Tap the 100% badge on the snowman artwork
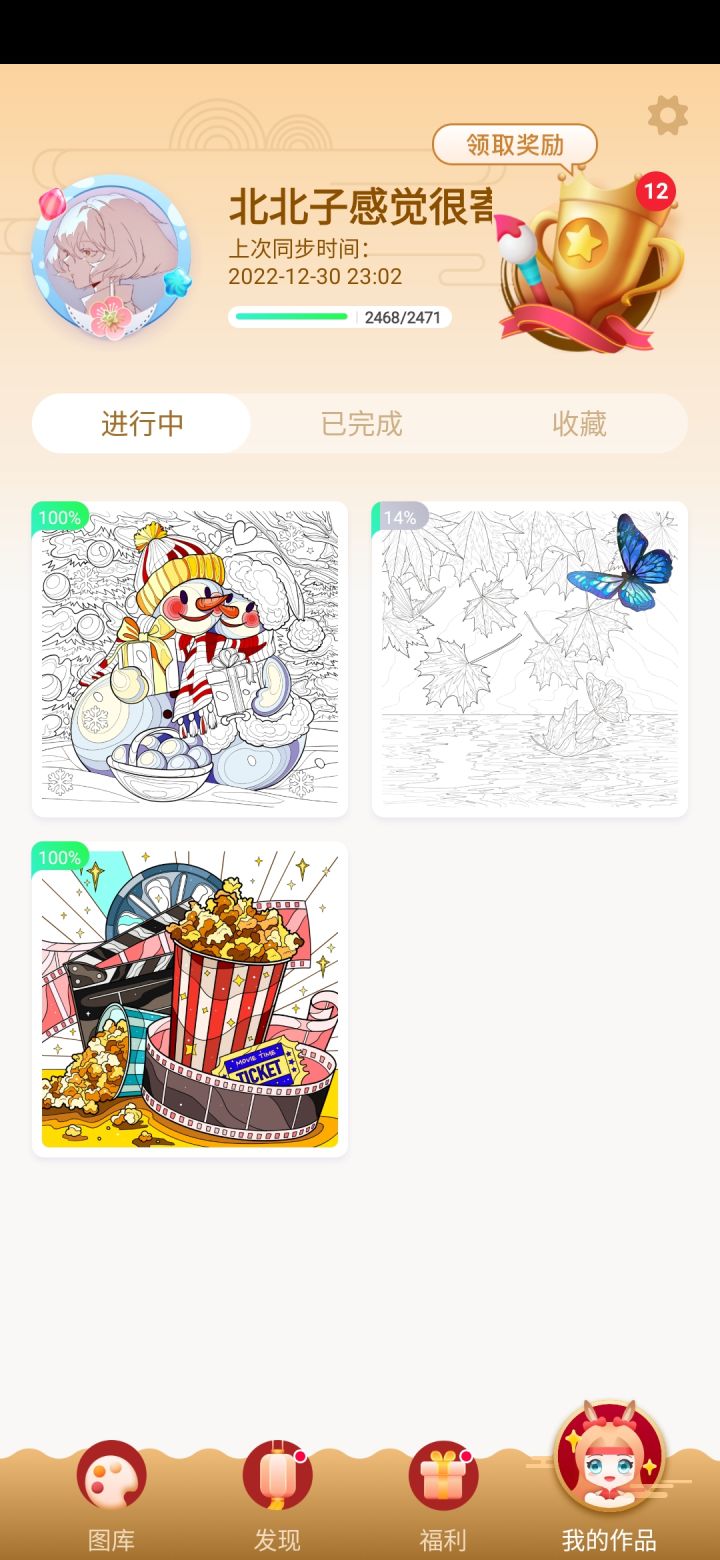 point(60,518)
